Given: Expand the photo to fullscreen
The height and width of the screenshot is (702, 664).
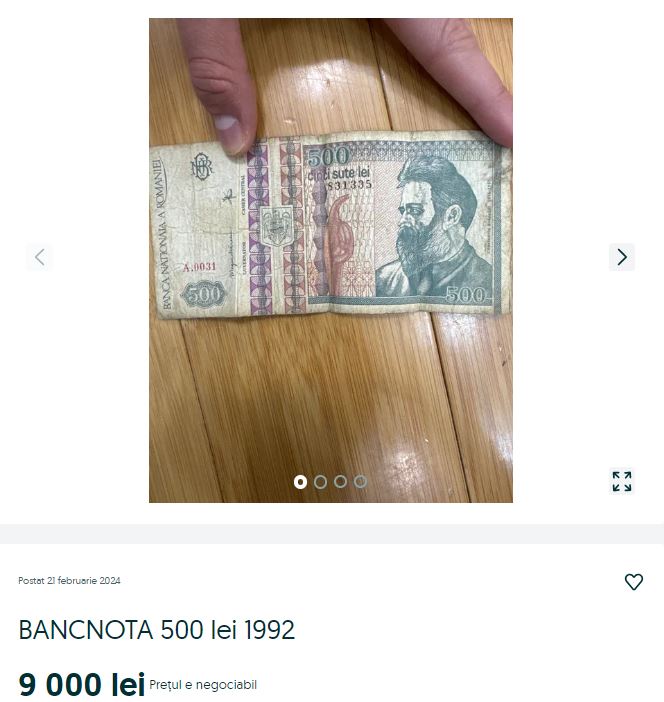Looking at the screenshot, I should (621, 481).
